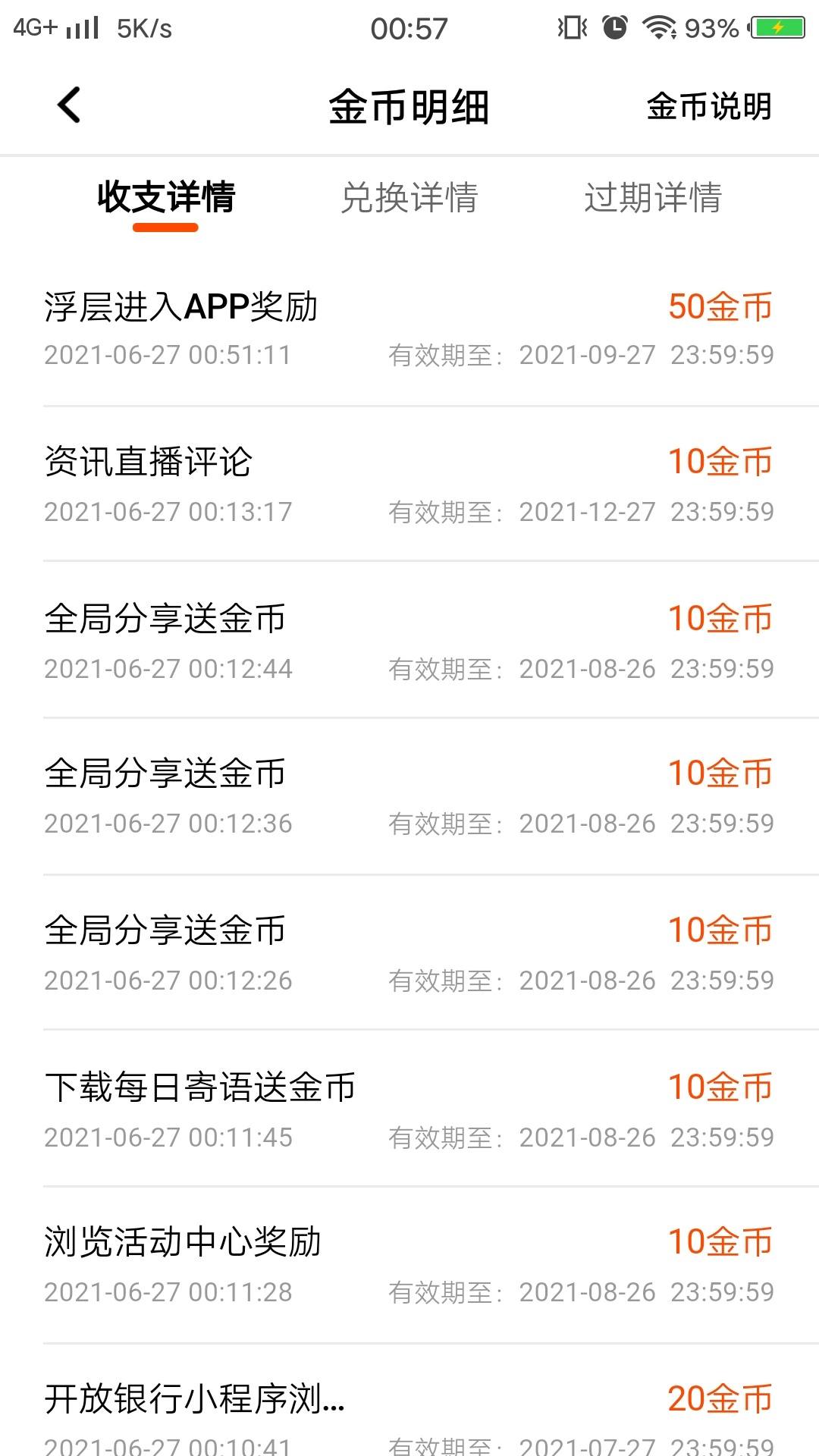Open 金币说明 coin explanation

(709, 106)
